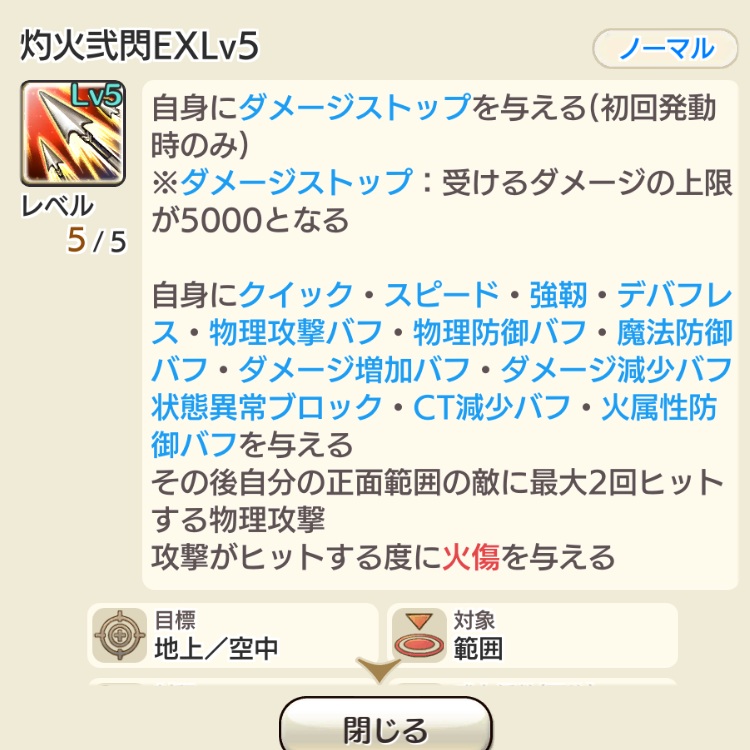Viewport: 750px width, 750px height.
Task: View the 強靭 effect explanation
Action: pyautogui.click(x=552, y=295)
